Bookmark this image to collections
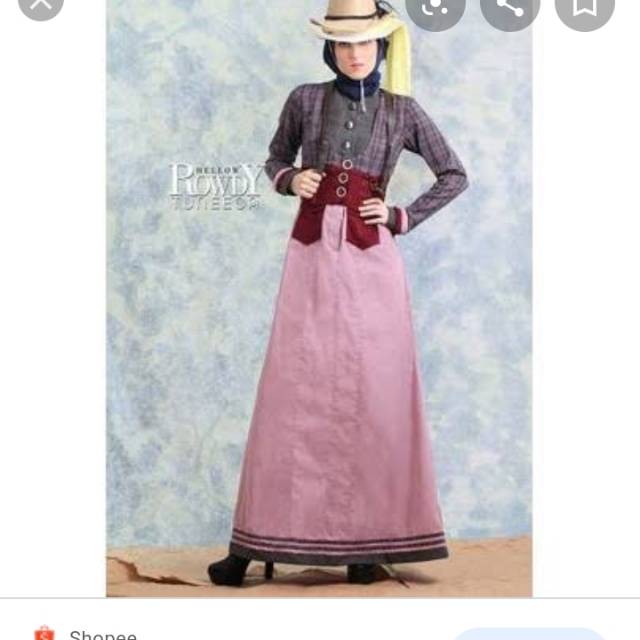Viewport: 640px width, 640px height. point(584,8)
